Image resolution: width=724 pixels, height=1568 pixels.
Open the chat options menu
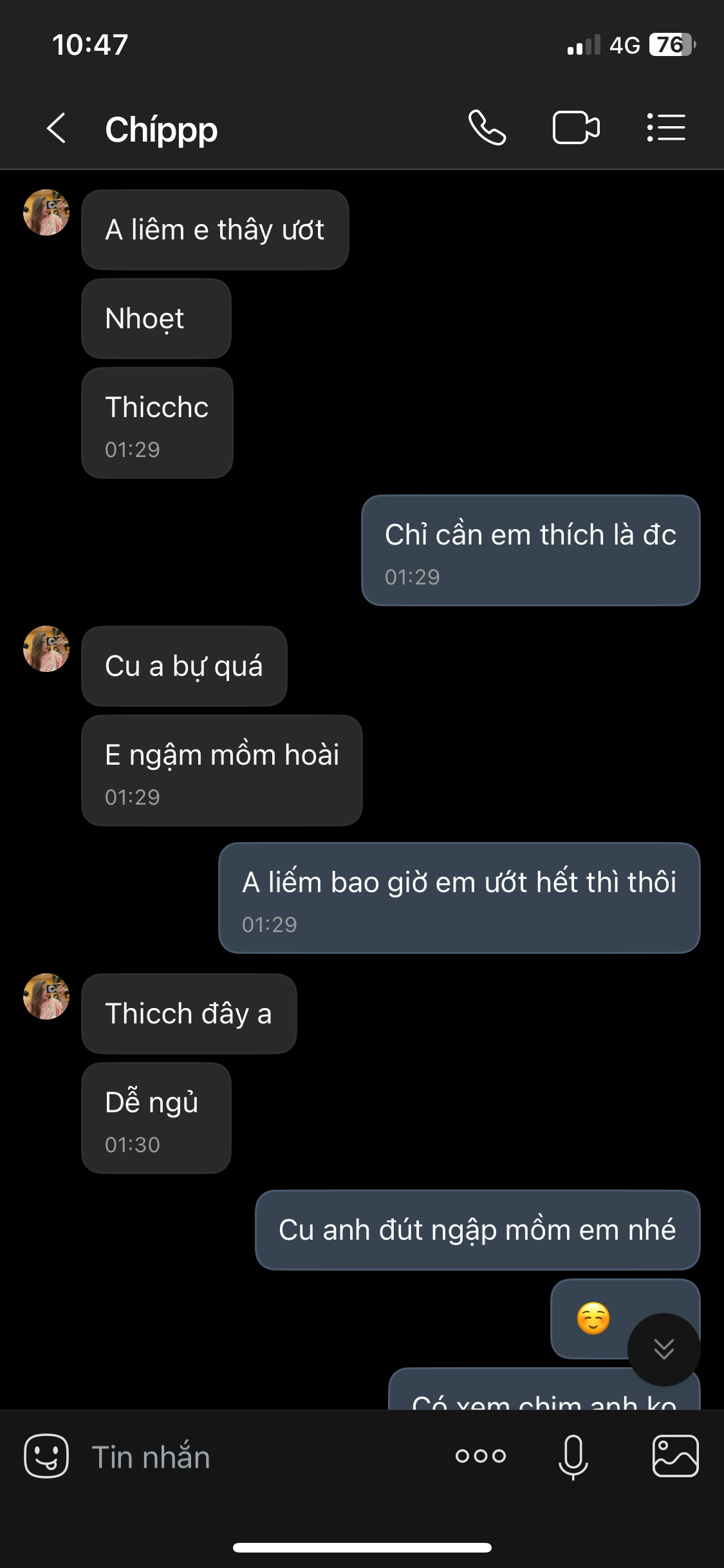pos(666,127)
